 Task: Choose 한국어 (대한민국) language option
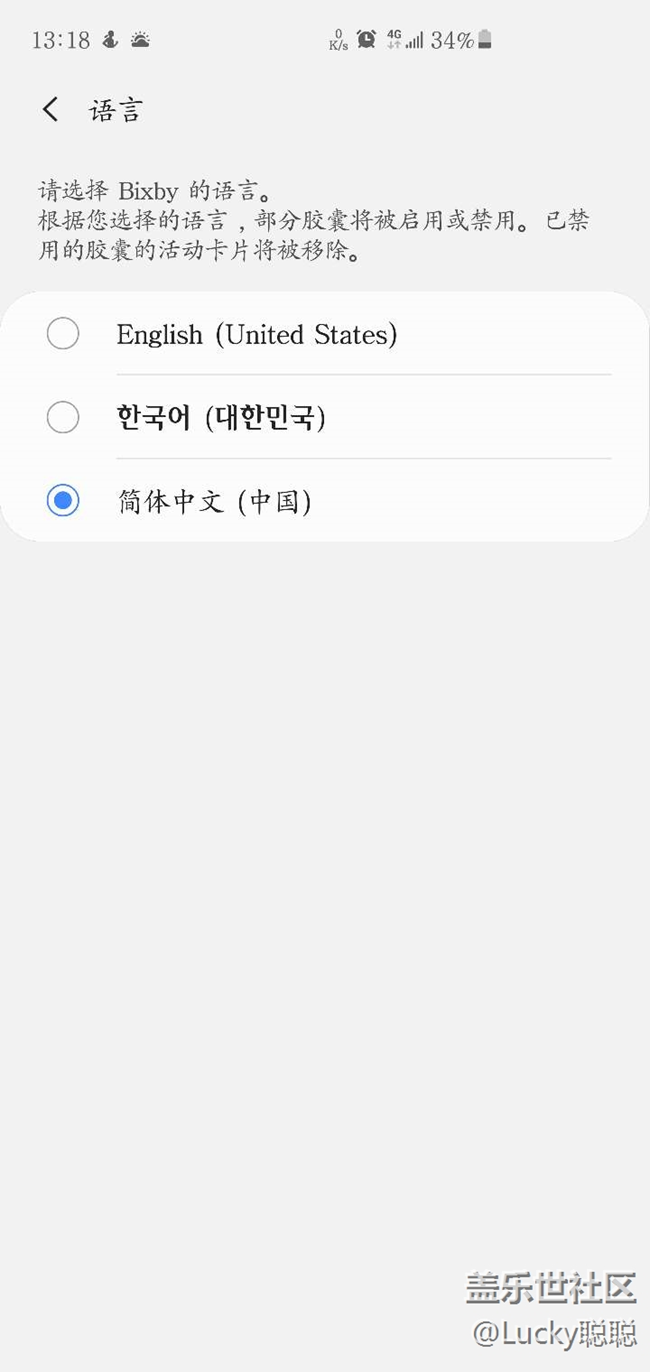point(325,417)
